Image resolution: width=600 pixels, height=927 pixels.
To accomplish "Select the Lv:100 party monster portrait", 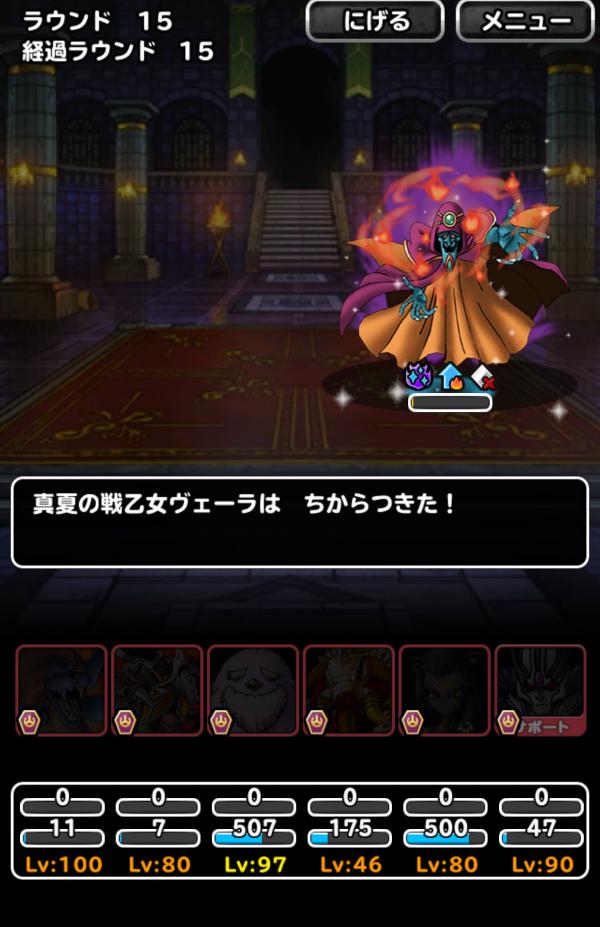I will tap(61, 690).
